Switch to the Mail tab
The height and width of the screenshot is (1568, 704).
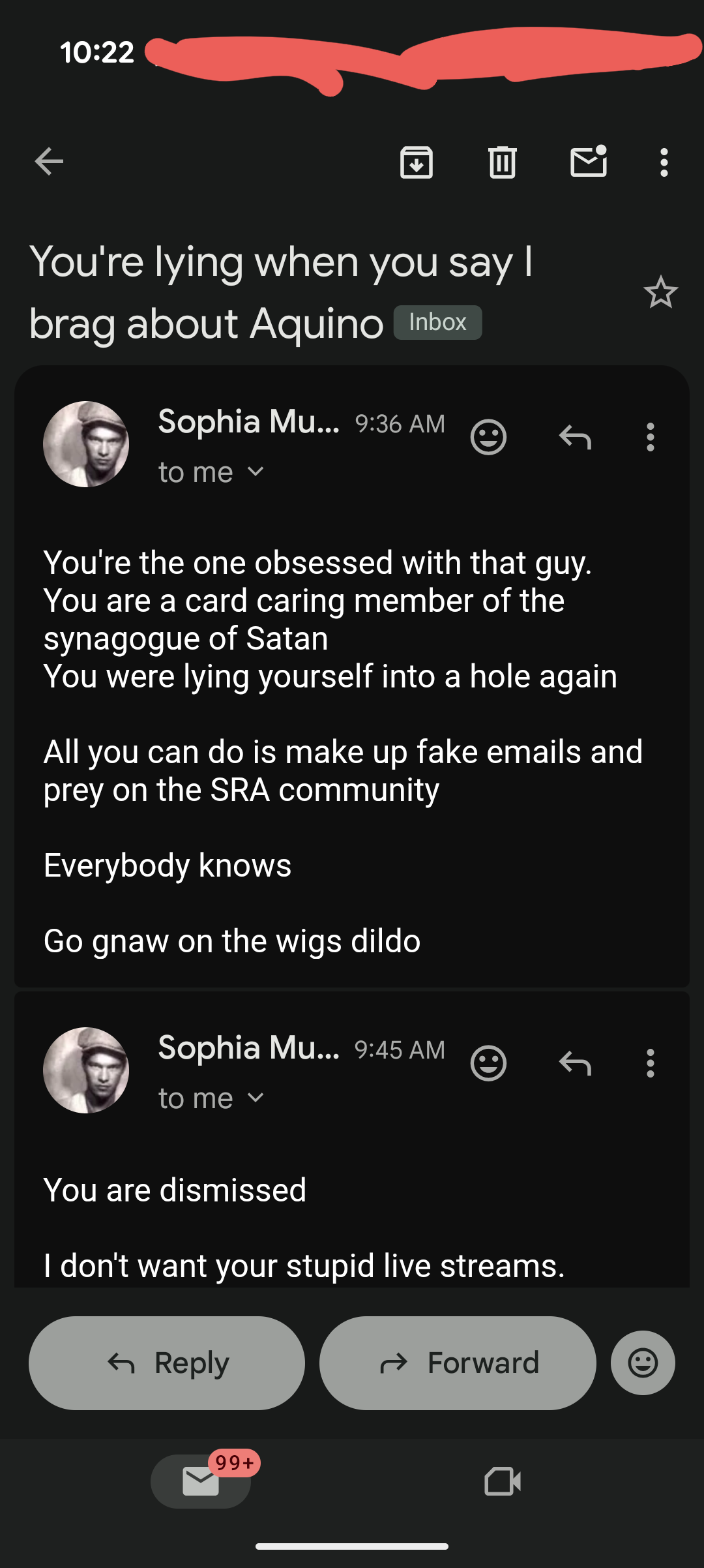(201, 1481)
